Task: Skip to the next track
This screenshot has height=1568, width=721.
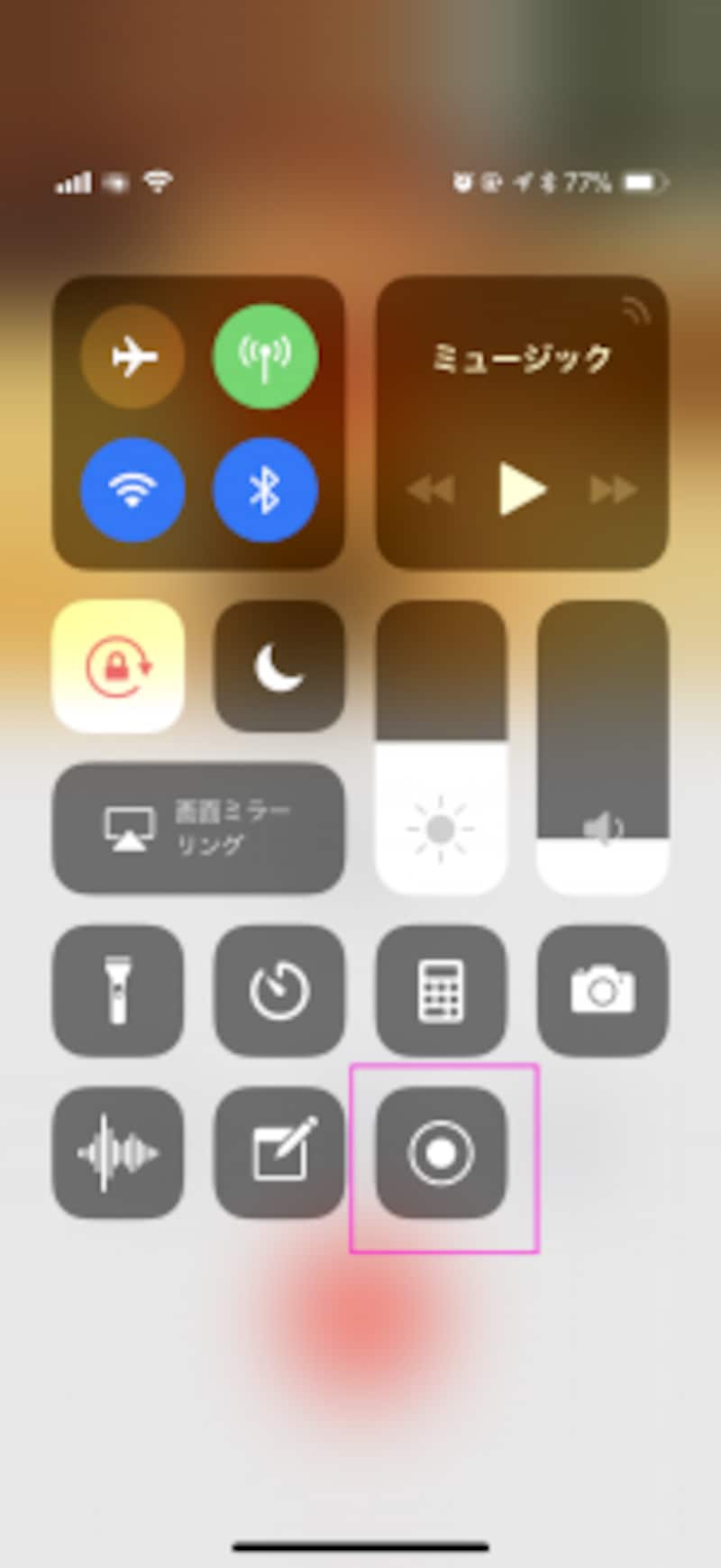Action: 614,490
